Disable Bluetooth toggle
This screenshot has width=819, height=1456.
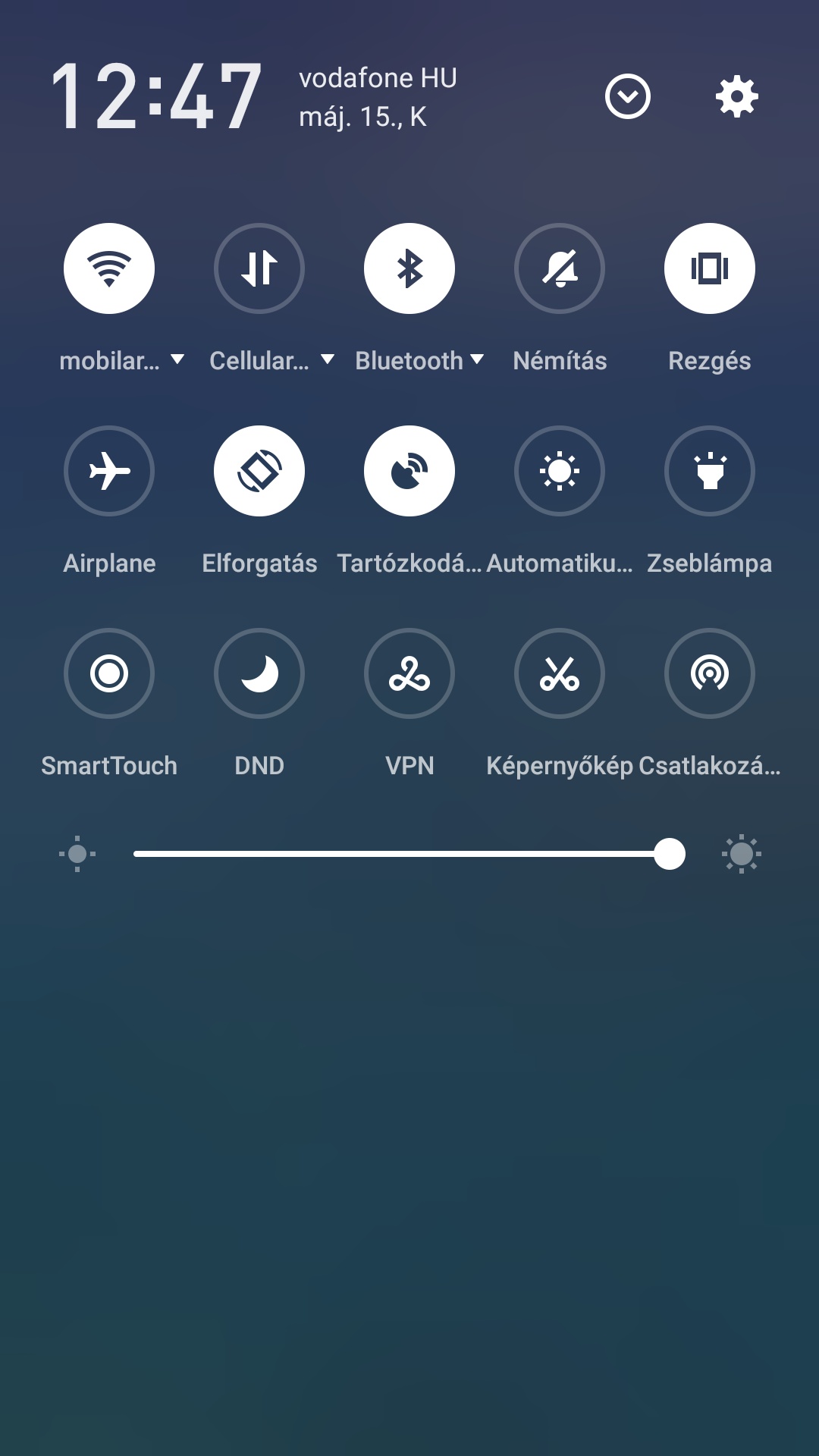pyautogui.click(x=409, y=268)
